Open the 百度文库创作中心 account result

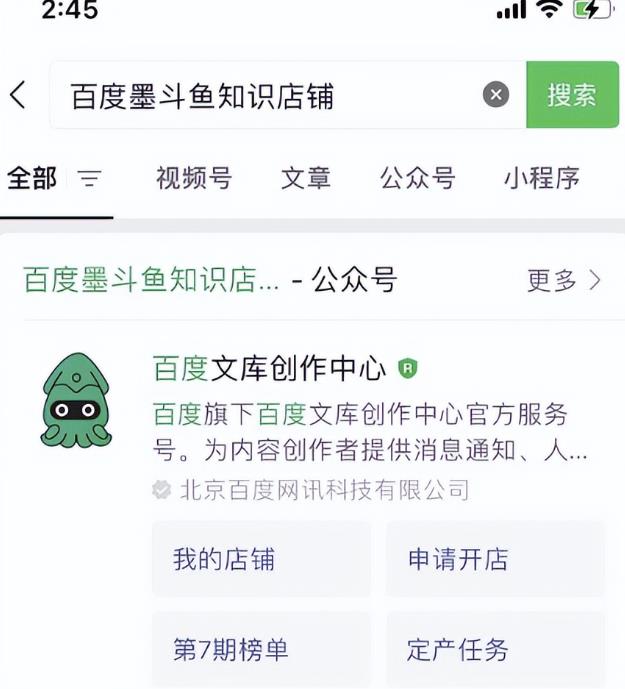268,369
